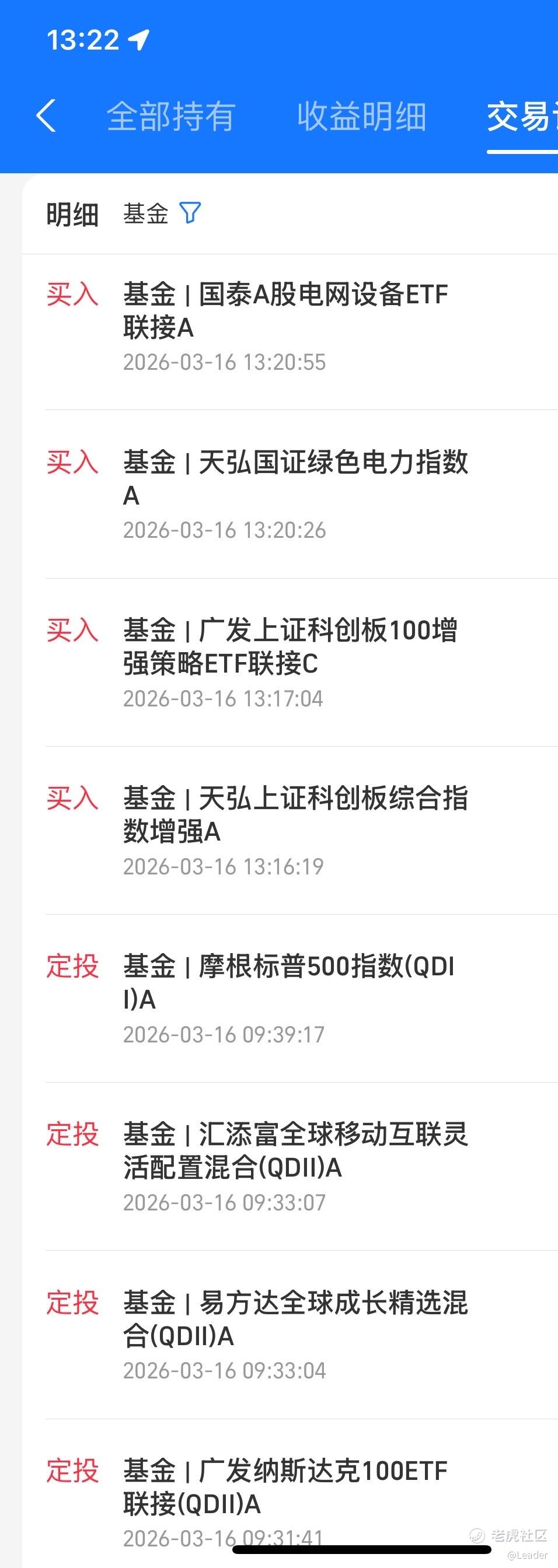Open the 基金 filter funnel icon

tap(190, 213)
